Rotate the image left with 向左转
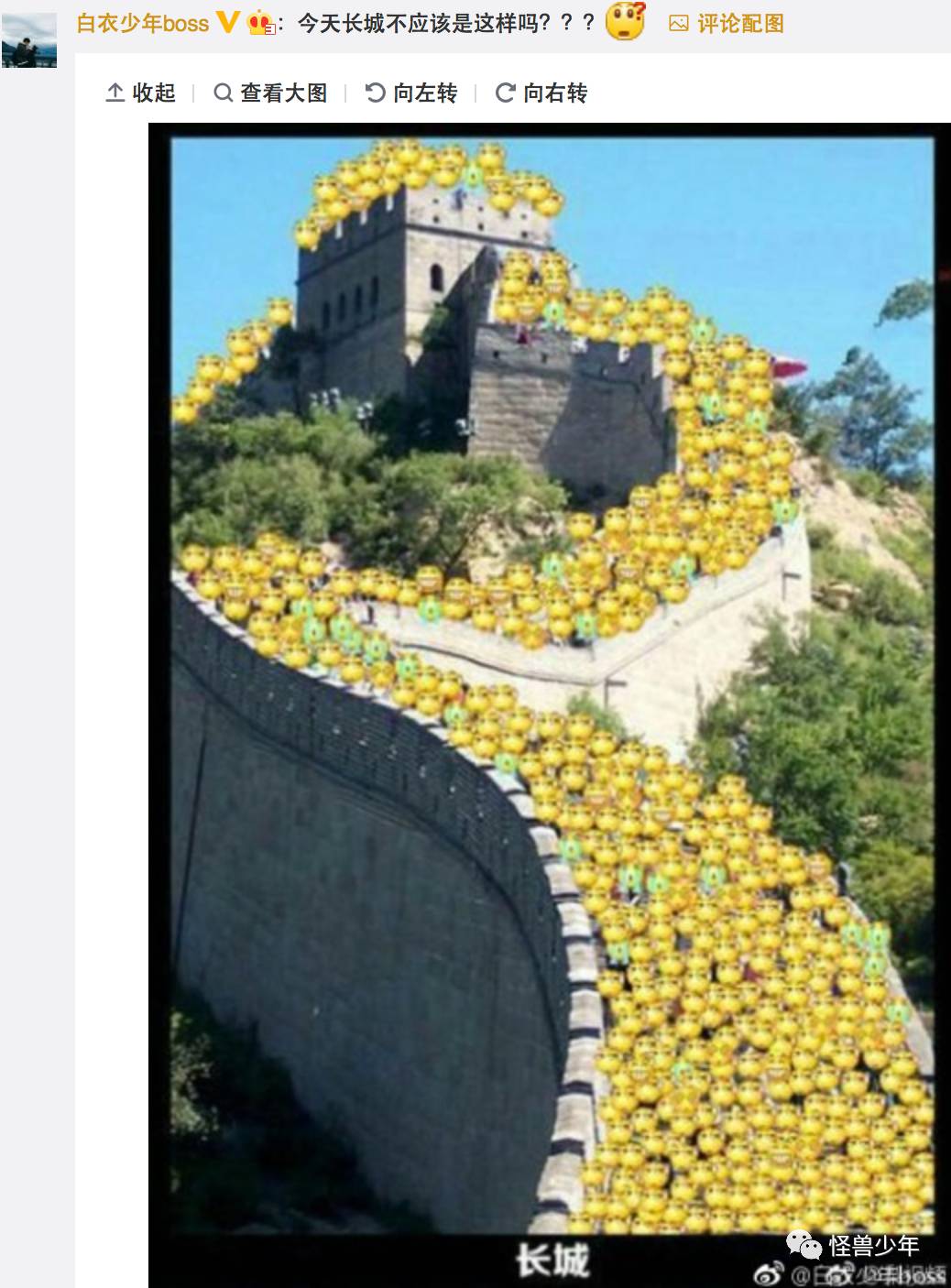This screenshot has width=951, height=1288. tap(411, 93)
